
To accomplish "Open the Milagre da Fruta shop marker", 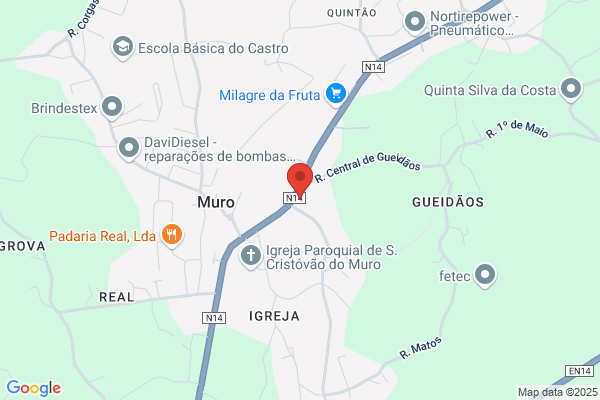I will 336,94.
